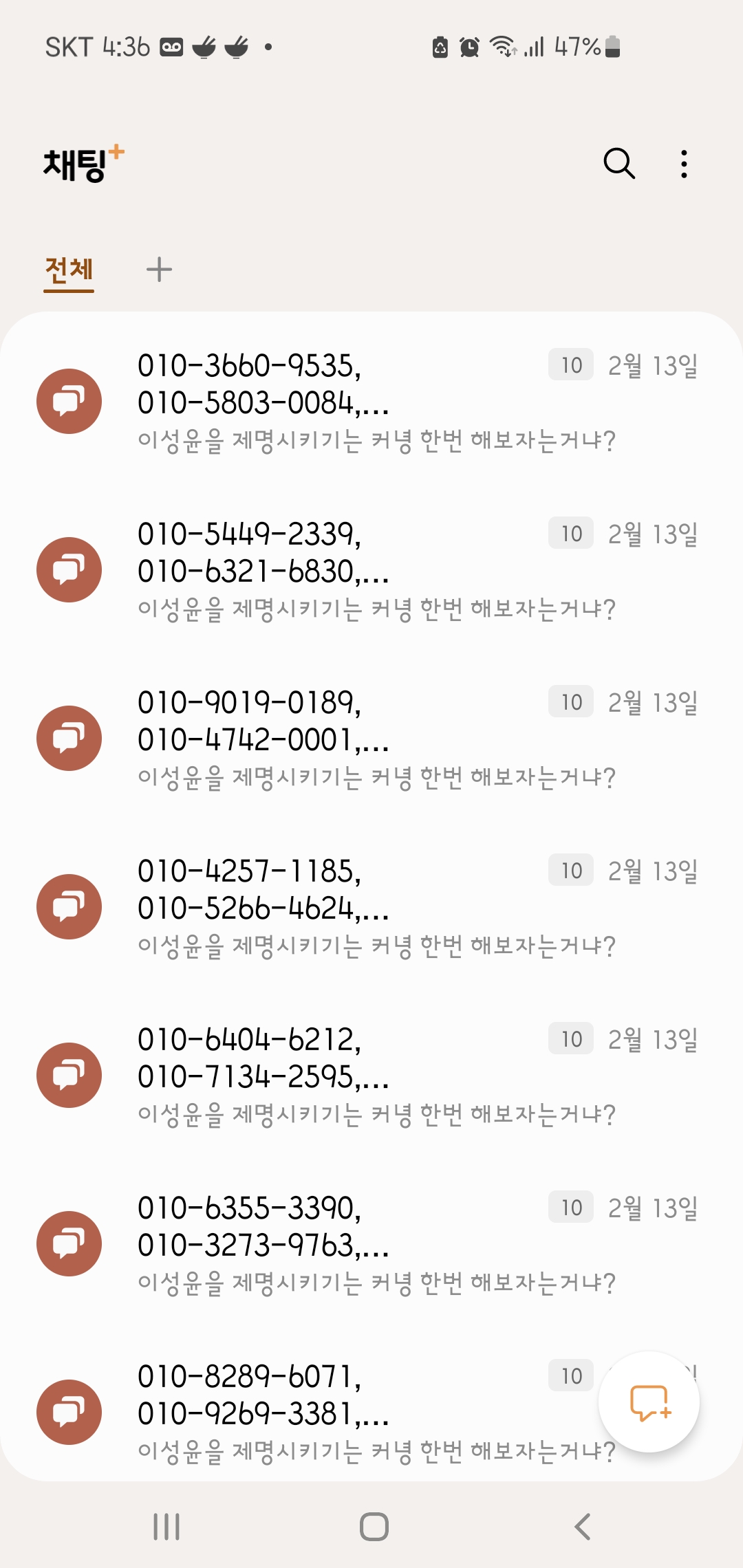
Task: Open the group chat starting with 010-6404-6212
Action: tap(371, 1076)
